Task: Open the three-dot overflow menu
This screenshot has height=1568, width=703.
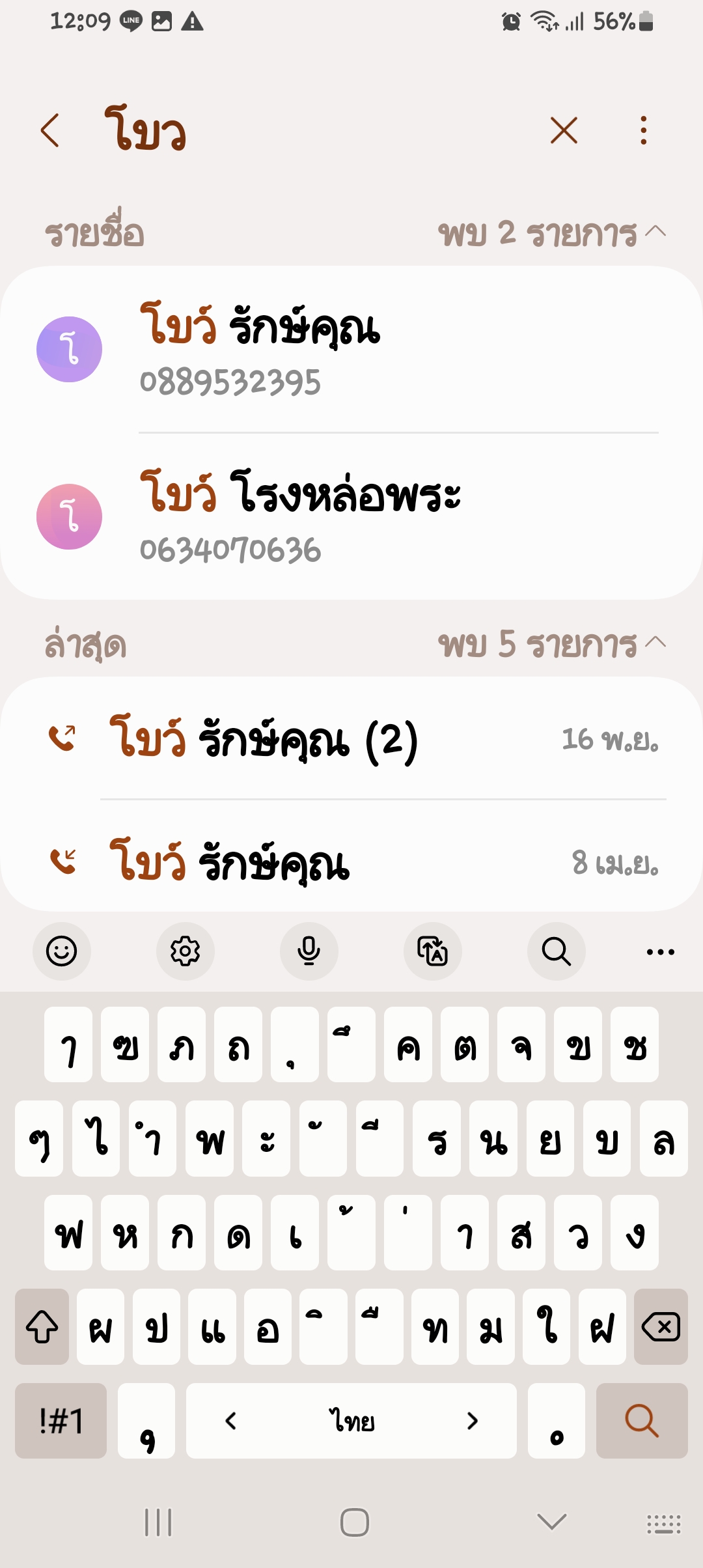Action: [644, 130]
